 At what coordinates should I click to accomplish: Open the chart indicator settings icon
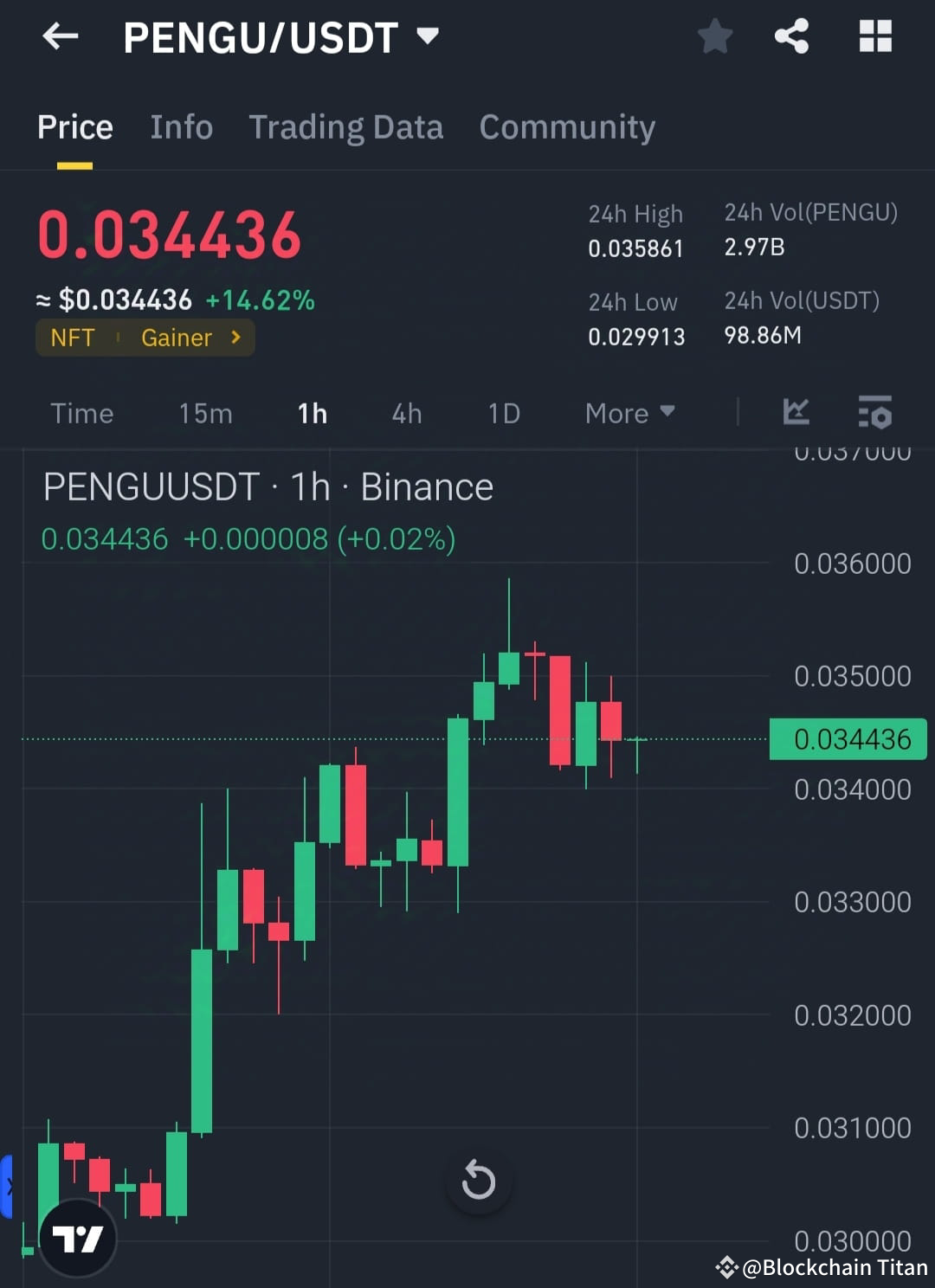[x=874, y=413]
